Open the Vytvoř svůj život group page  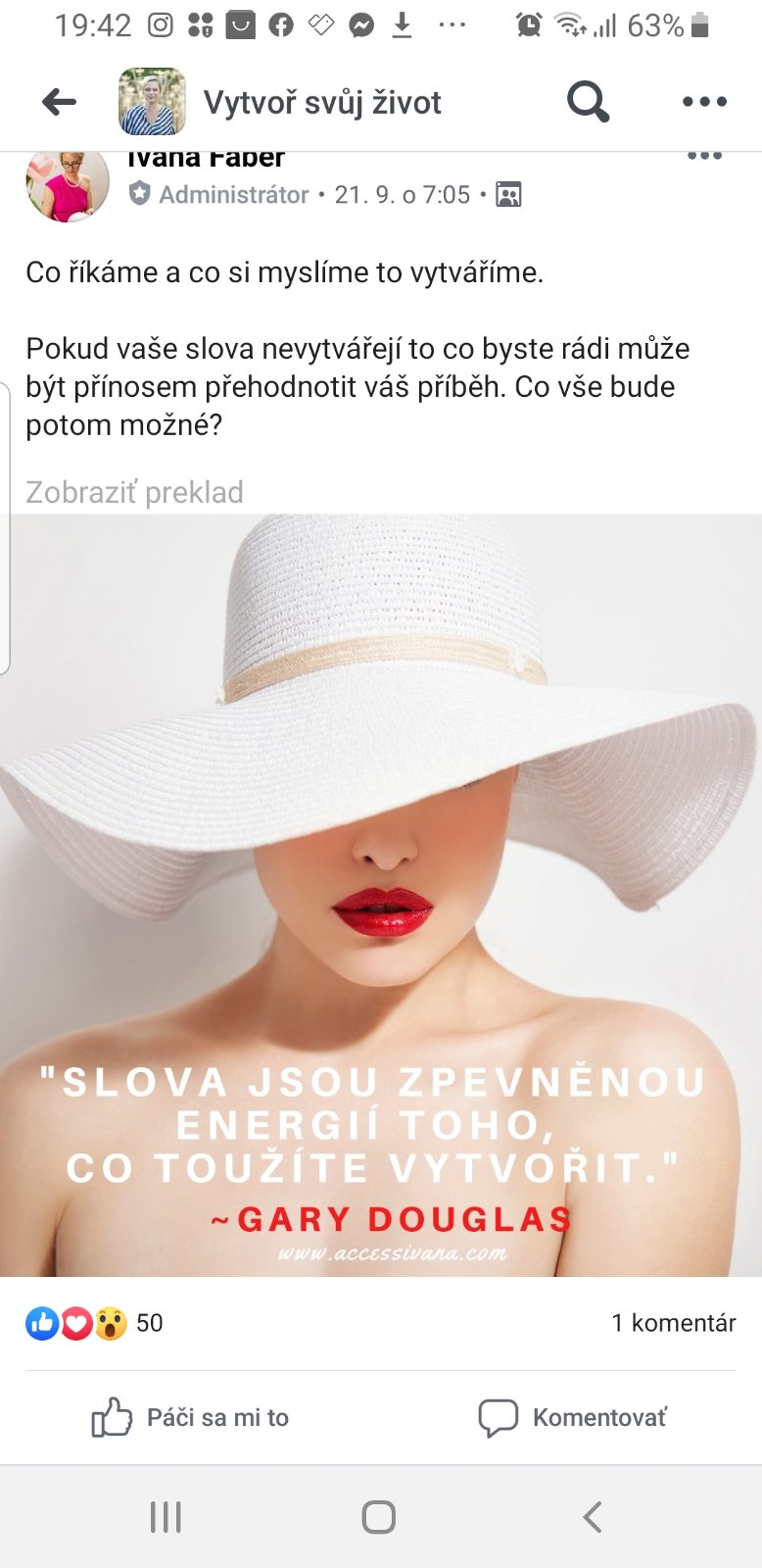coord(321,102)
